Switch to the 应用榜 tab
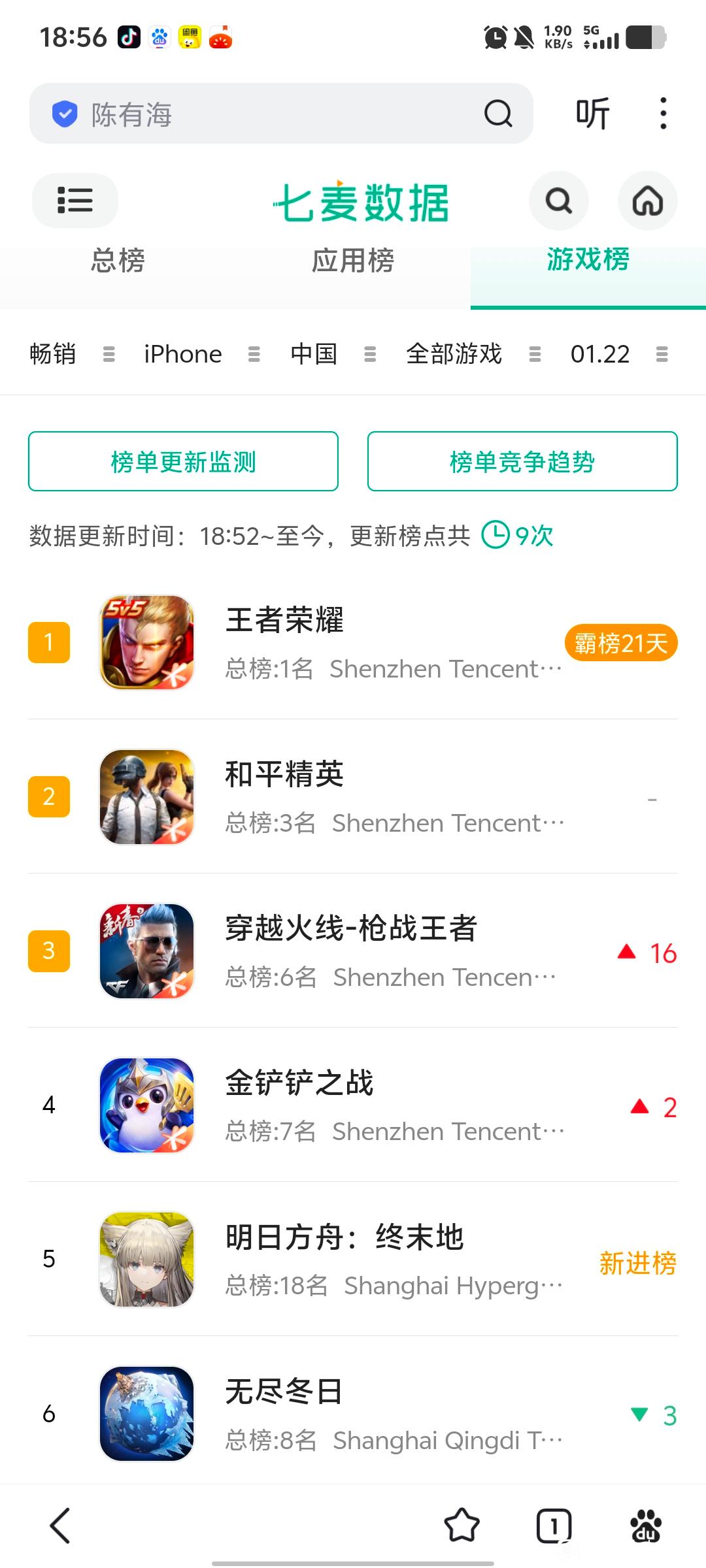 (353, 261)
